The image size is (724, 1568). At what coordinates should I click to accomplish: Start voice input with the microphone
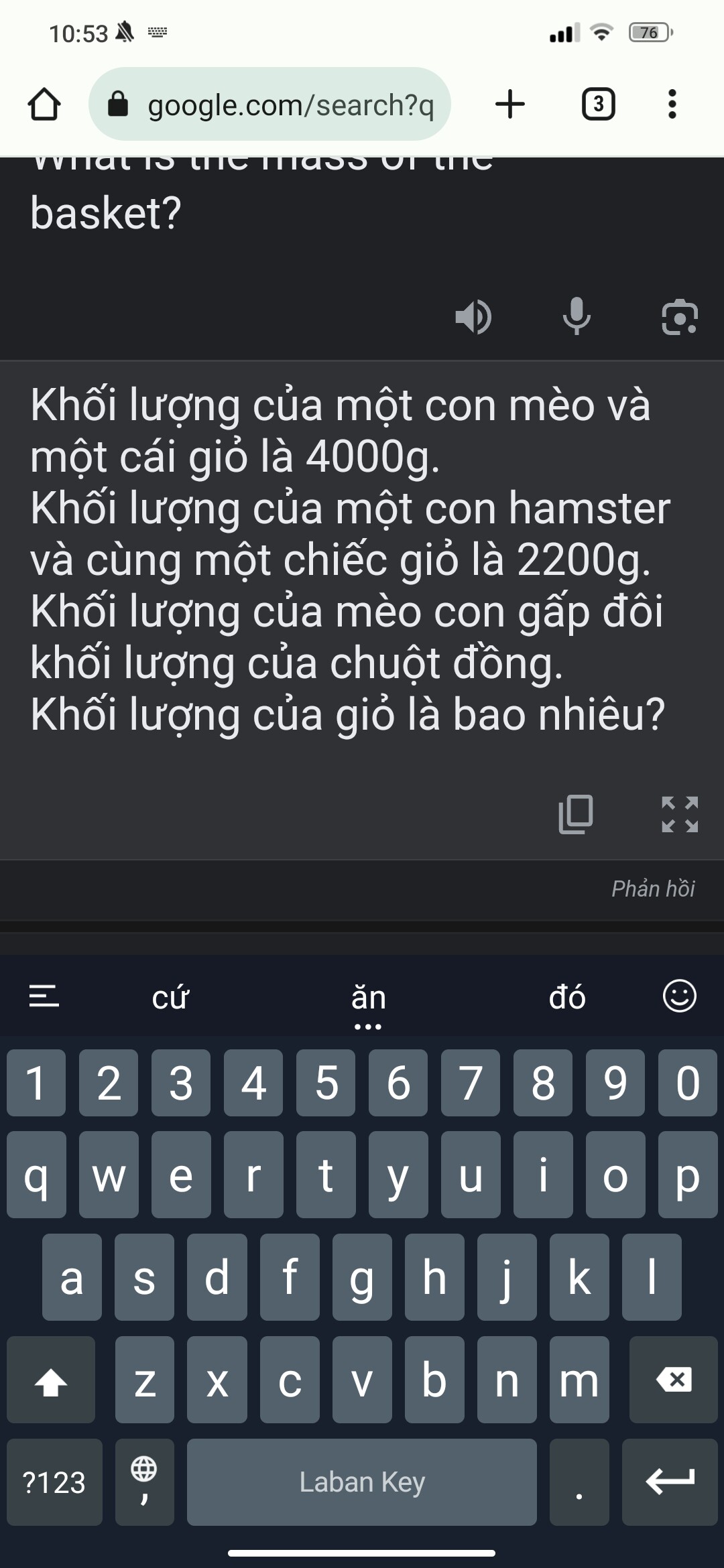577,317
